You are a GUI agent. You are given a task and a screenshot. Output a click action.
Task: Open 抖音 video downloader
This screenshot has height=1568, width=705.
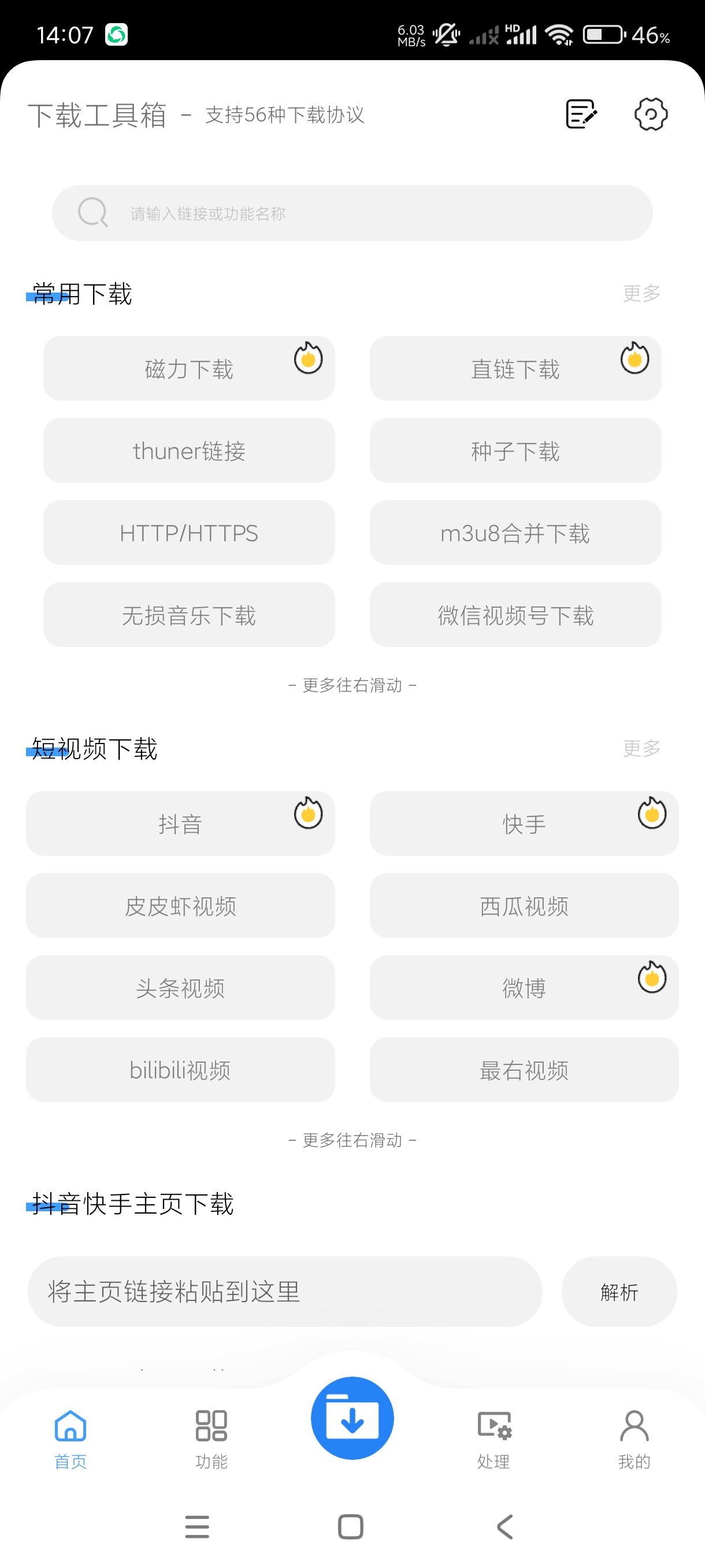(x=180, y=823)
